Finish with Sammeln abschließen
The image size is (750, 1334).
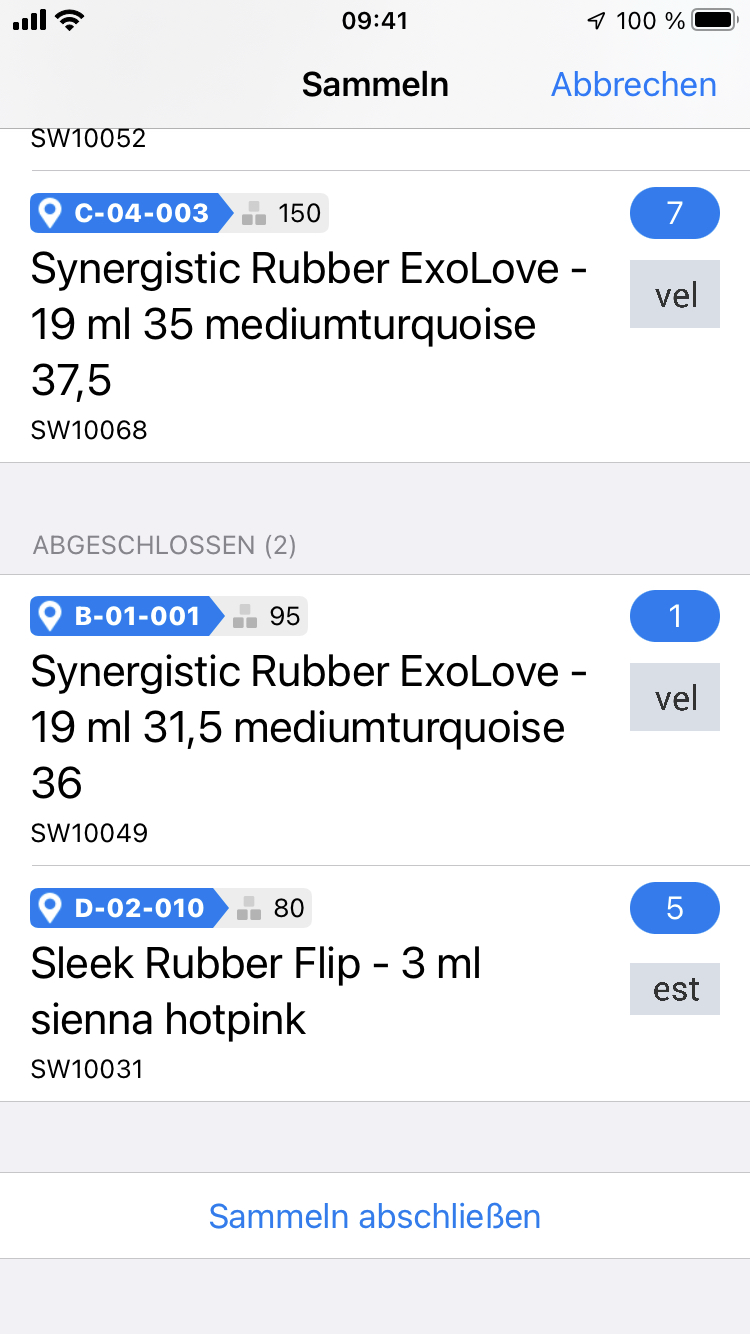[375, 1216]
